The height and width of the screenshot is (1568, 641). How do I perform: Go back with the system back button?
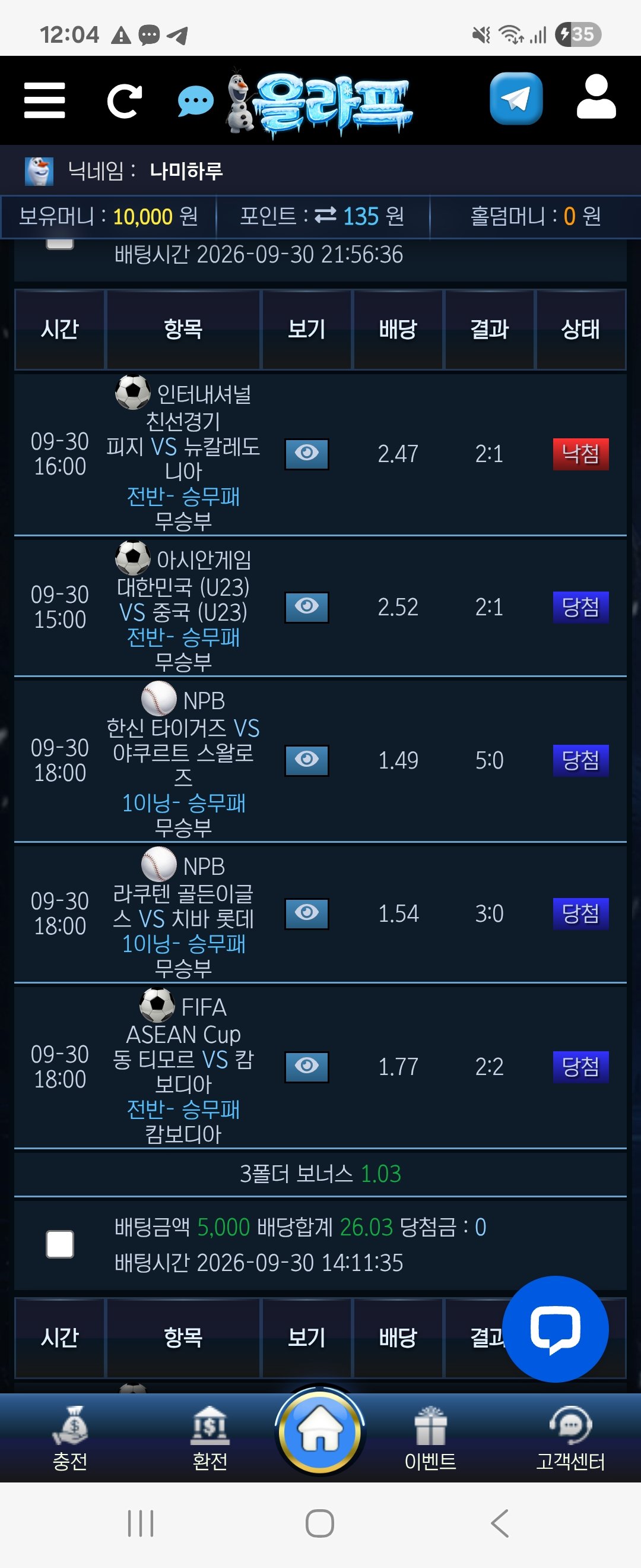[499, 1523]
